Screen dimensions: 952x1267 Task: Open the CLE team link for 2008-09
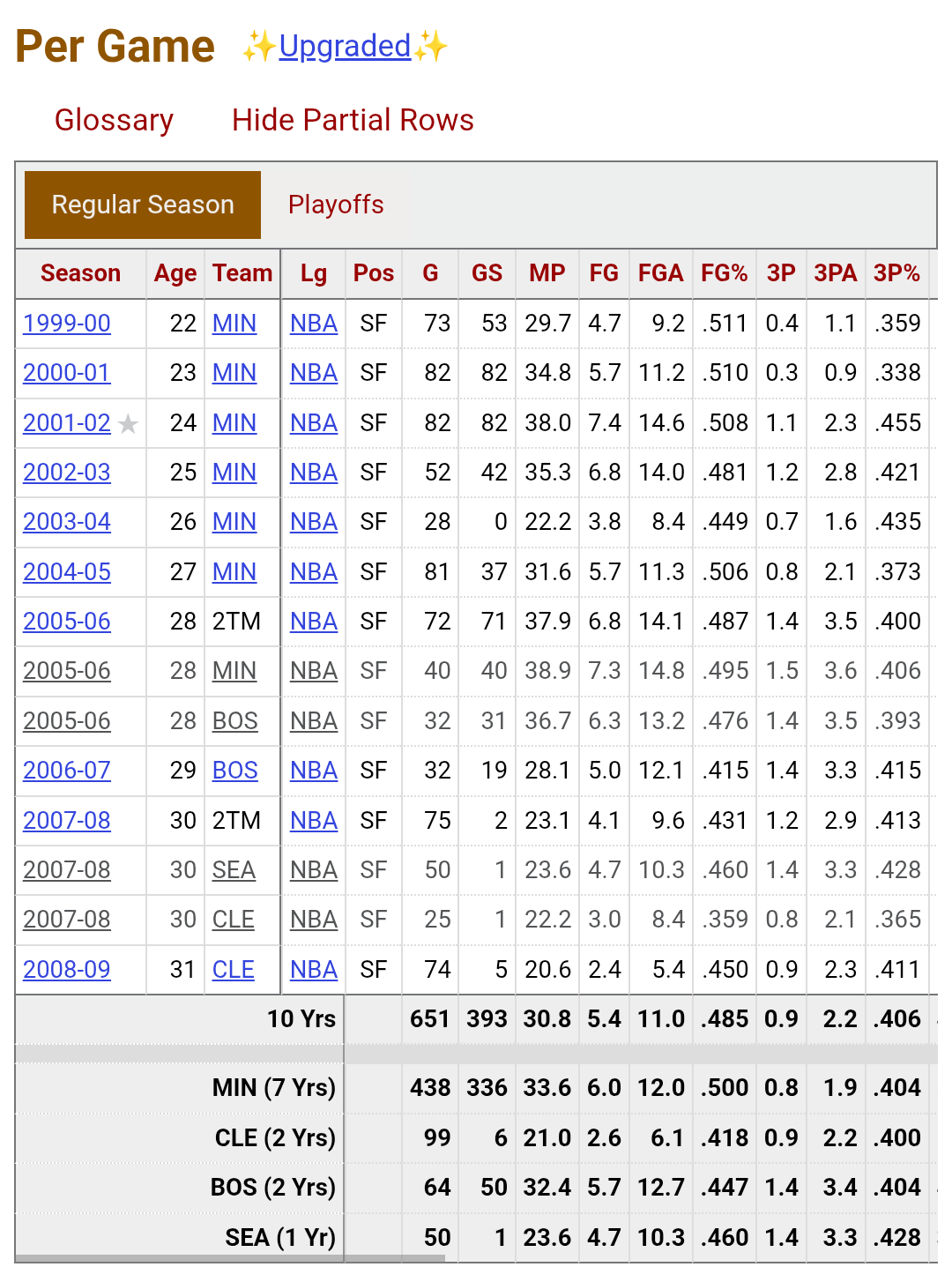(233, 970)
